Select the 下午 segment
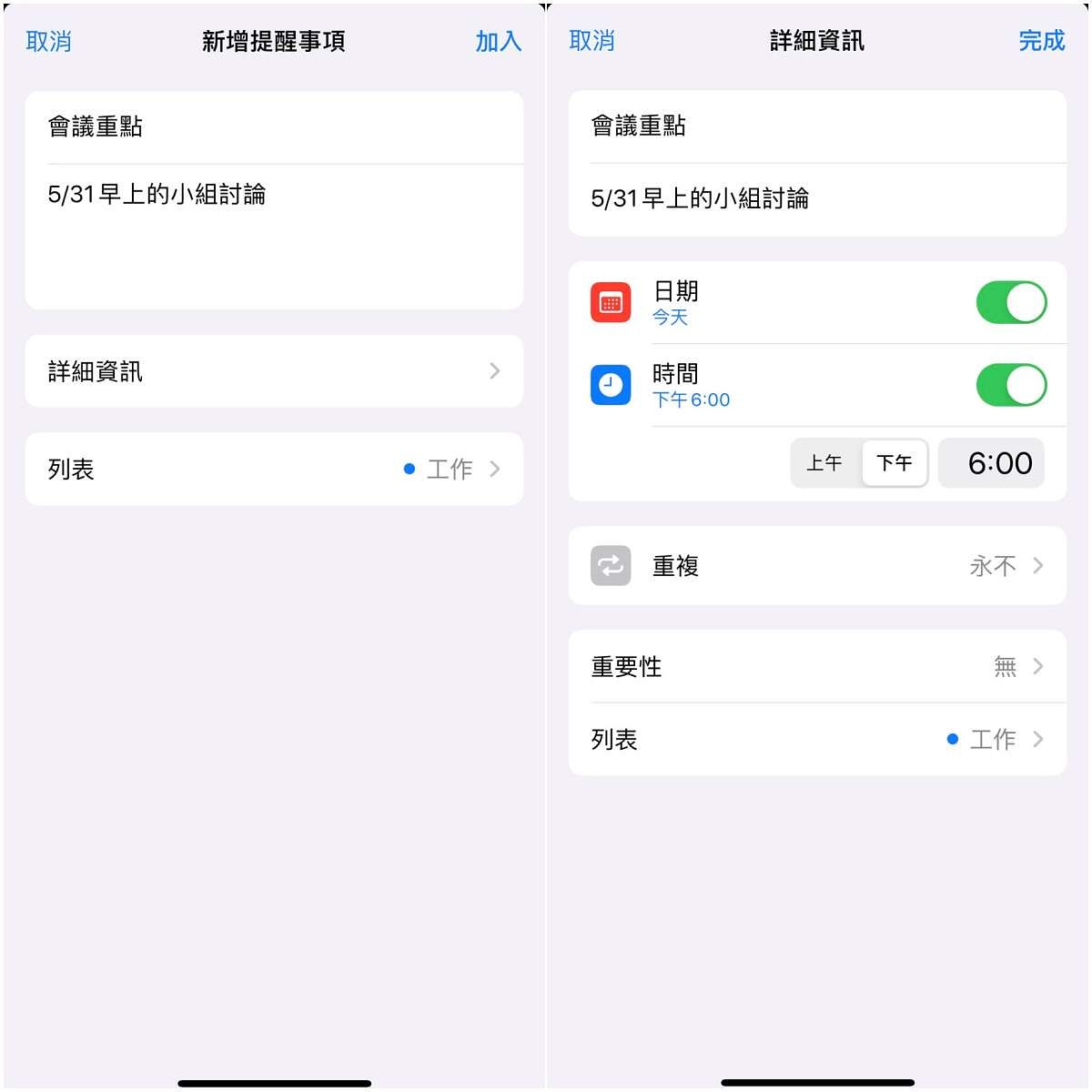The image size is (1092, 1092). 895,463
